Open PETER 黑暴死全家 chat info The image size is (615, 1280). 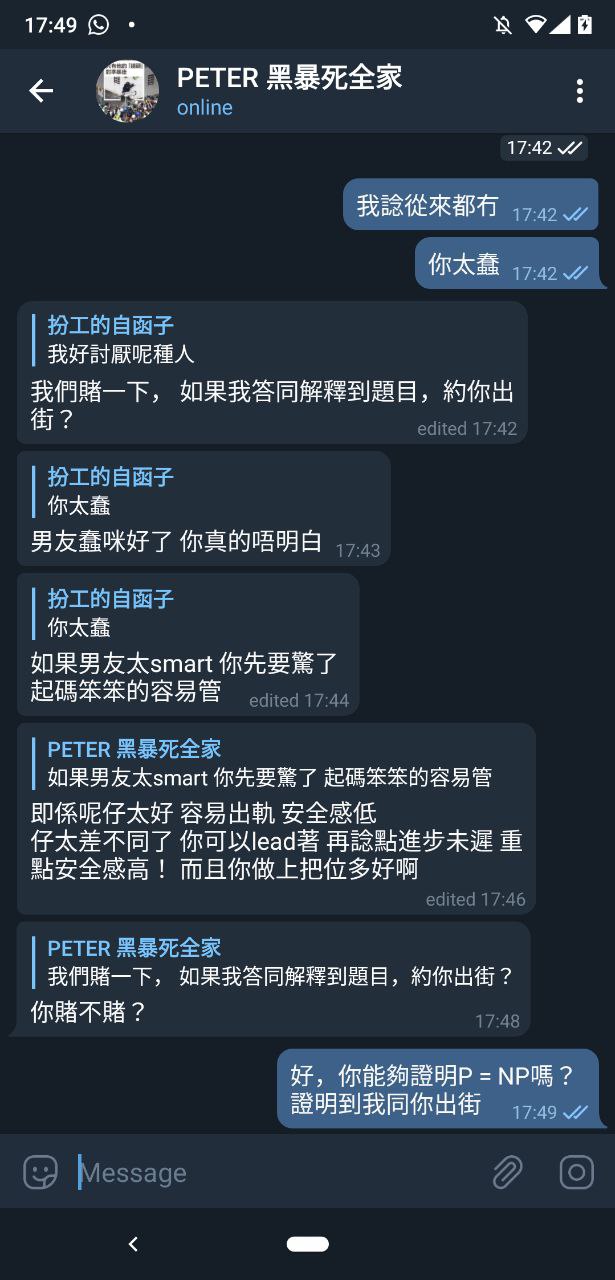coord(290,90)
